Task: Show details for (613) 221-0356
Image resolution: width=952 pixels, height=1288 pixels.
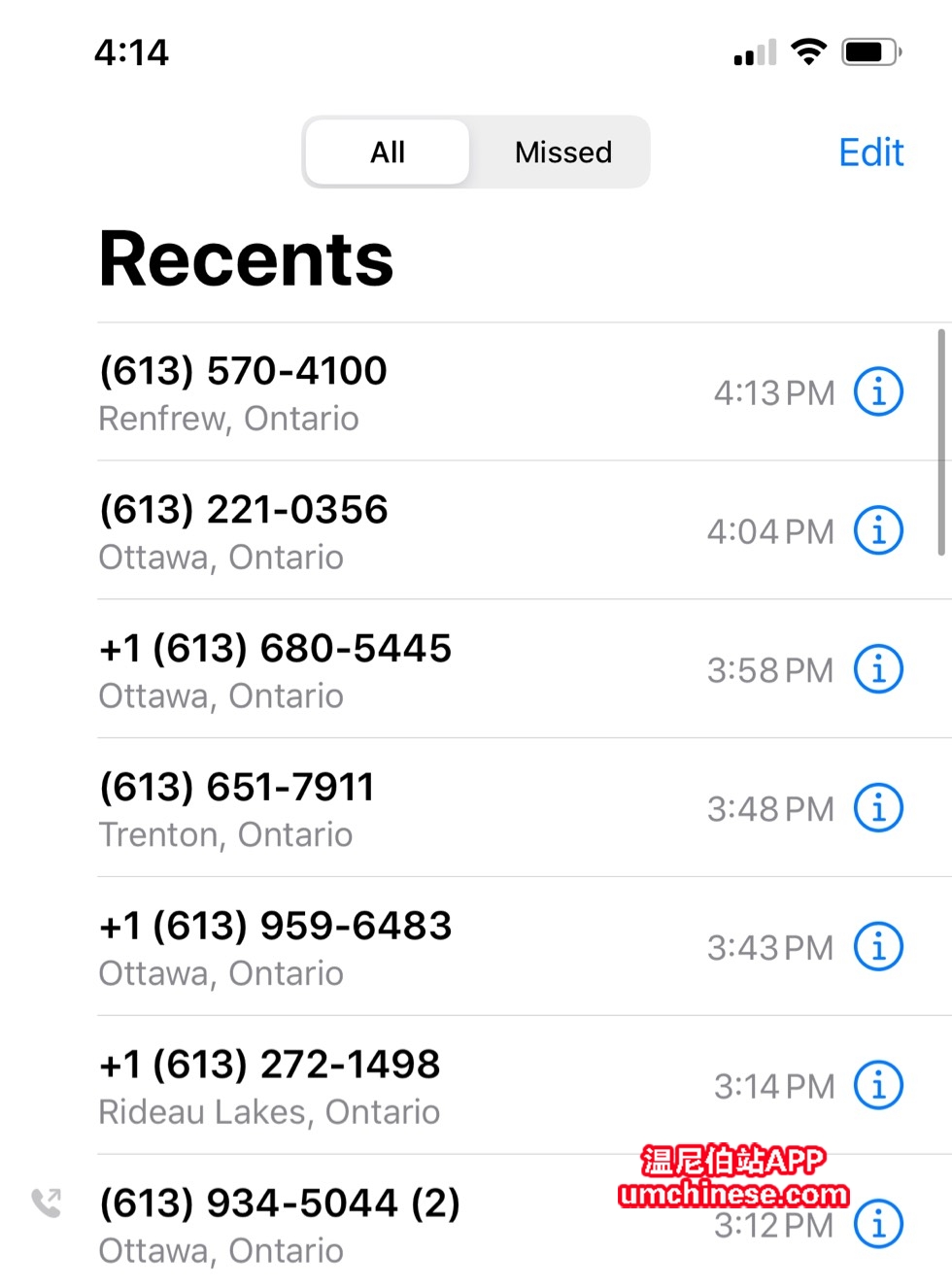Action: coord(878,531)
